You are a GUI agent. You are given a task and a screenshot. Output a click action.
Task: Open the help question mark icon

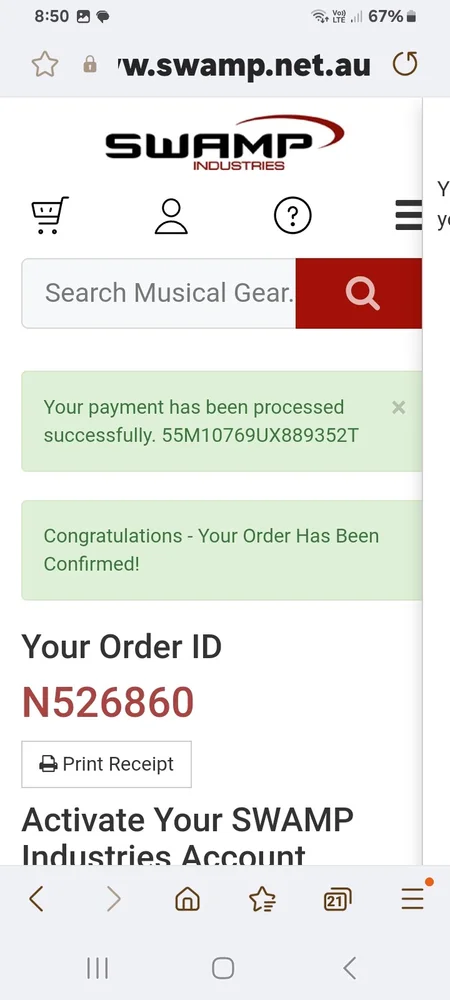[293, 216]
